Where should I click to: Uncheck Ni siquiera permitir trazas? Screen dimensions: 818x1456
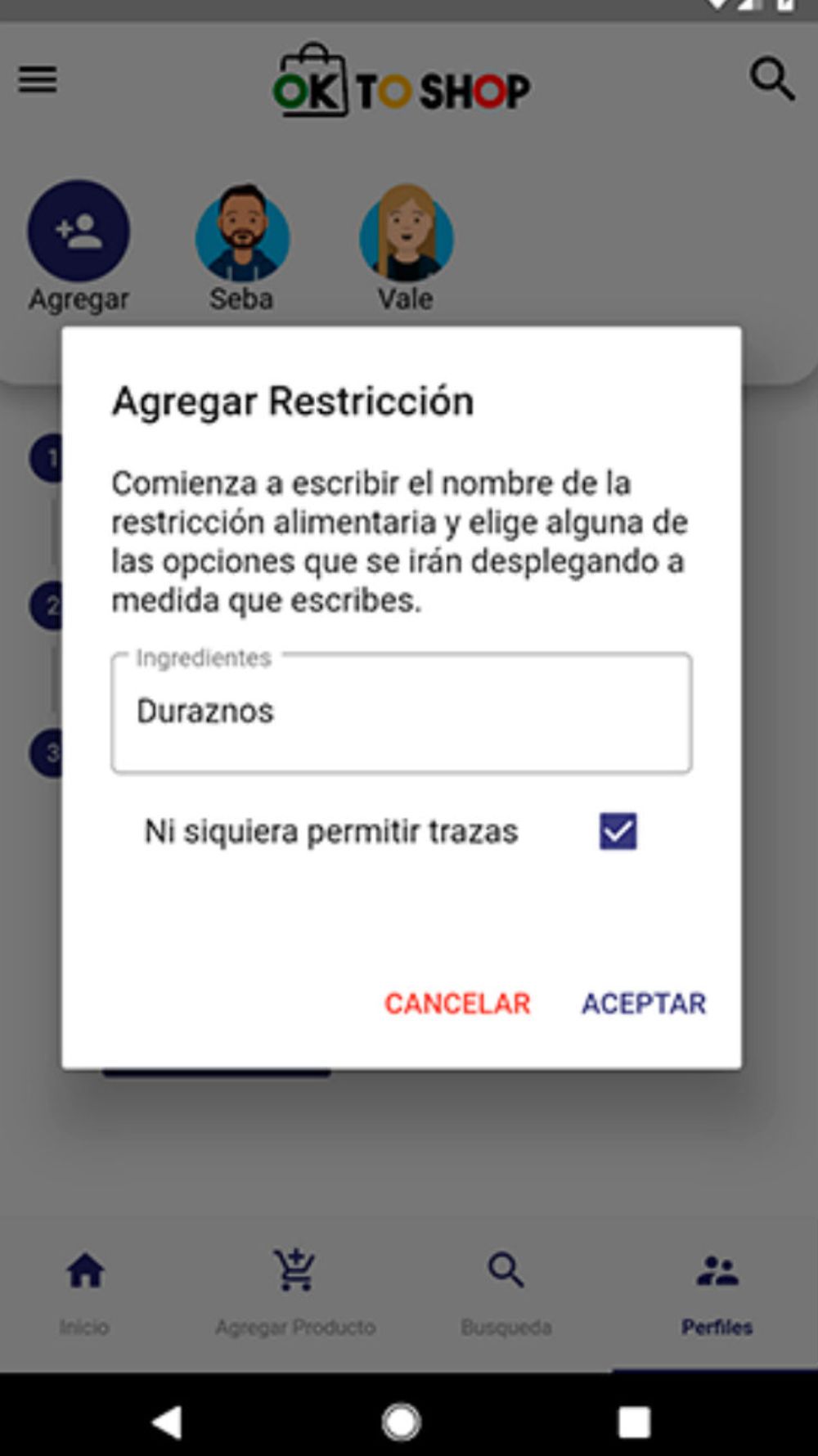point(618,831)
